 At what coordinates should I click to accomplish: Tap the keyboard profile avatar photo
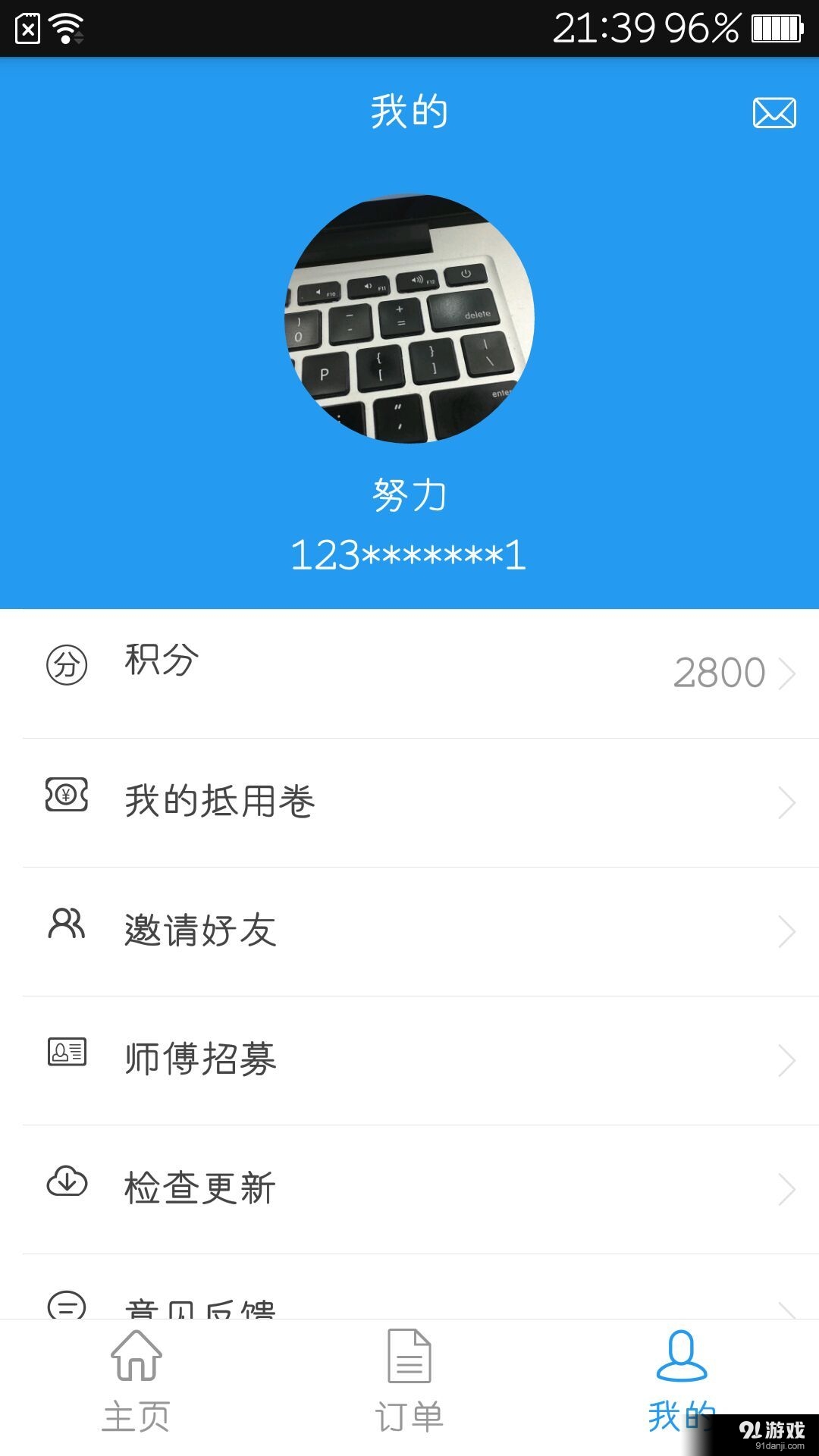(409, 318)
